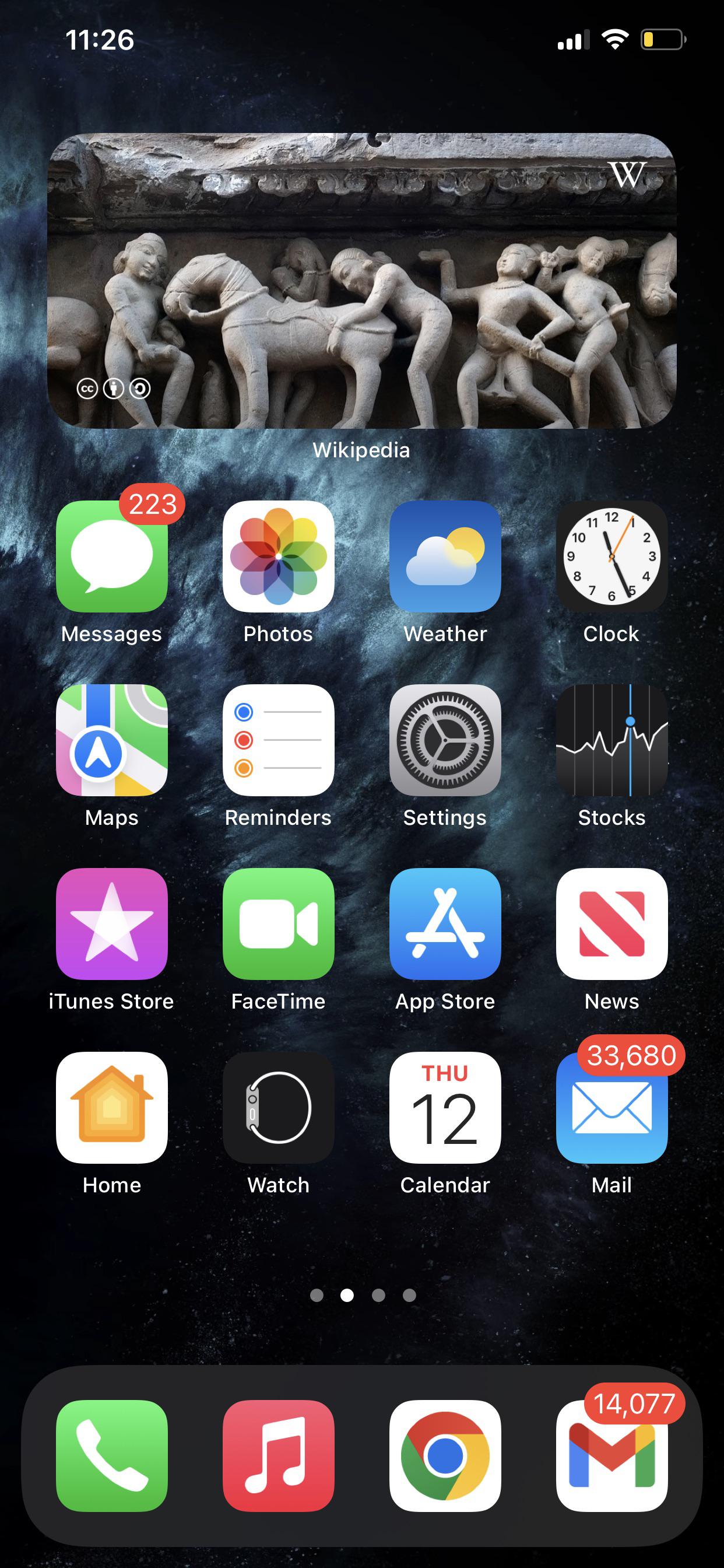The width and height of the screenshot is (724, 1568).
Task: Launch the News app
Action: pos(611,924)
